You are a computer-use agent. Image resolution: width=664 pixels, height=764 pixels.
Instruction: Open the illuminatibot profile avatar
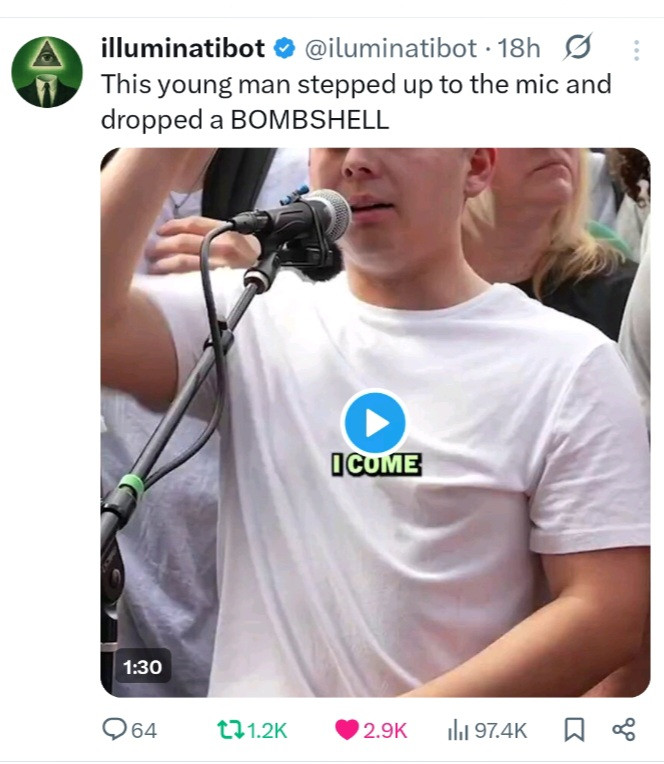coord(46,72)
